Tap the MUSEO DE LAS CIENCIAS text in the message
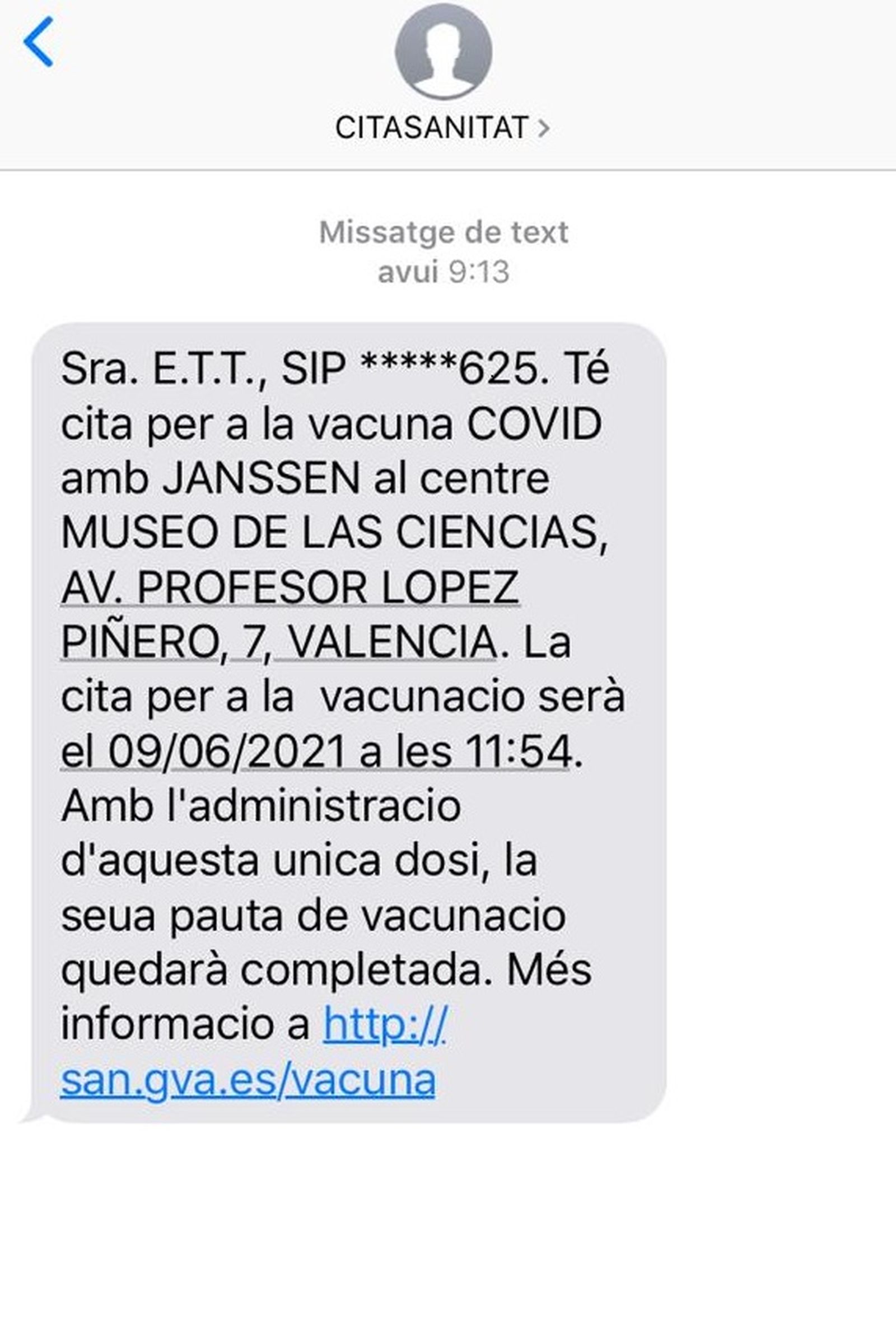Viewport: 896px width, 1320px height. 335,531
